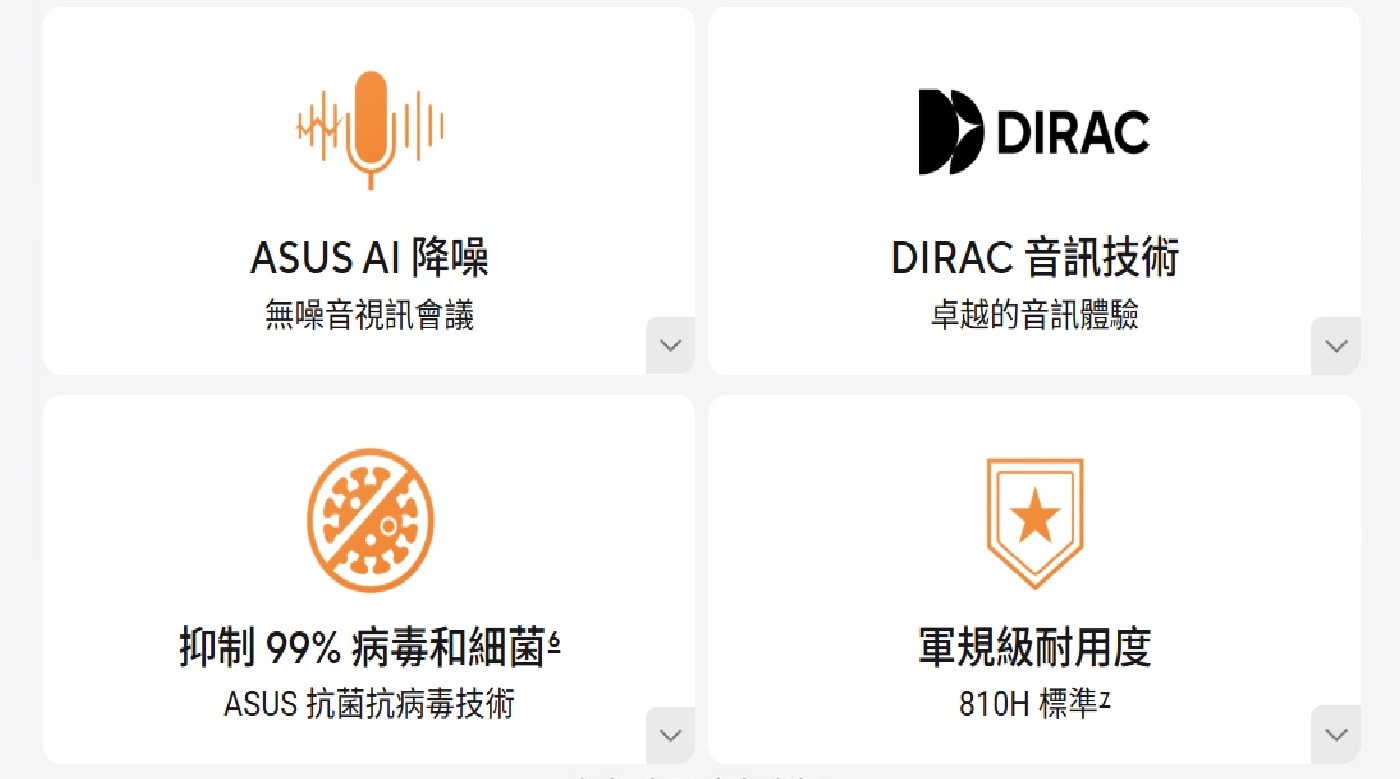Expand the DIRAC 音訊技術 card chevron
Screen dimensions: 1400x779
coord(1335,346)
